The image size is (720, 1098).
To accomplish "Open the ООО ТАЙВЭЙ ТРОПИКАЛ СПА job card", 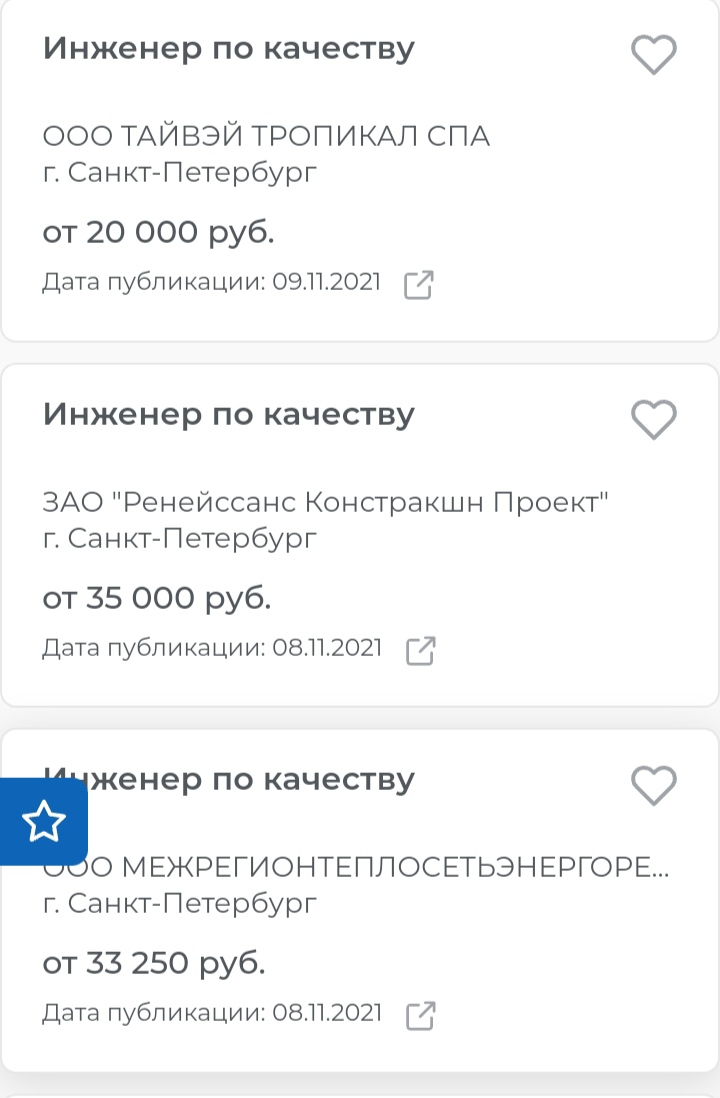I will [x=266, y=136].
